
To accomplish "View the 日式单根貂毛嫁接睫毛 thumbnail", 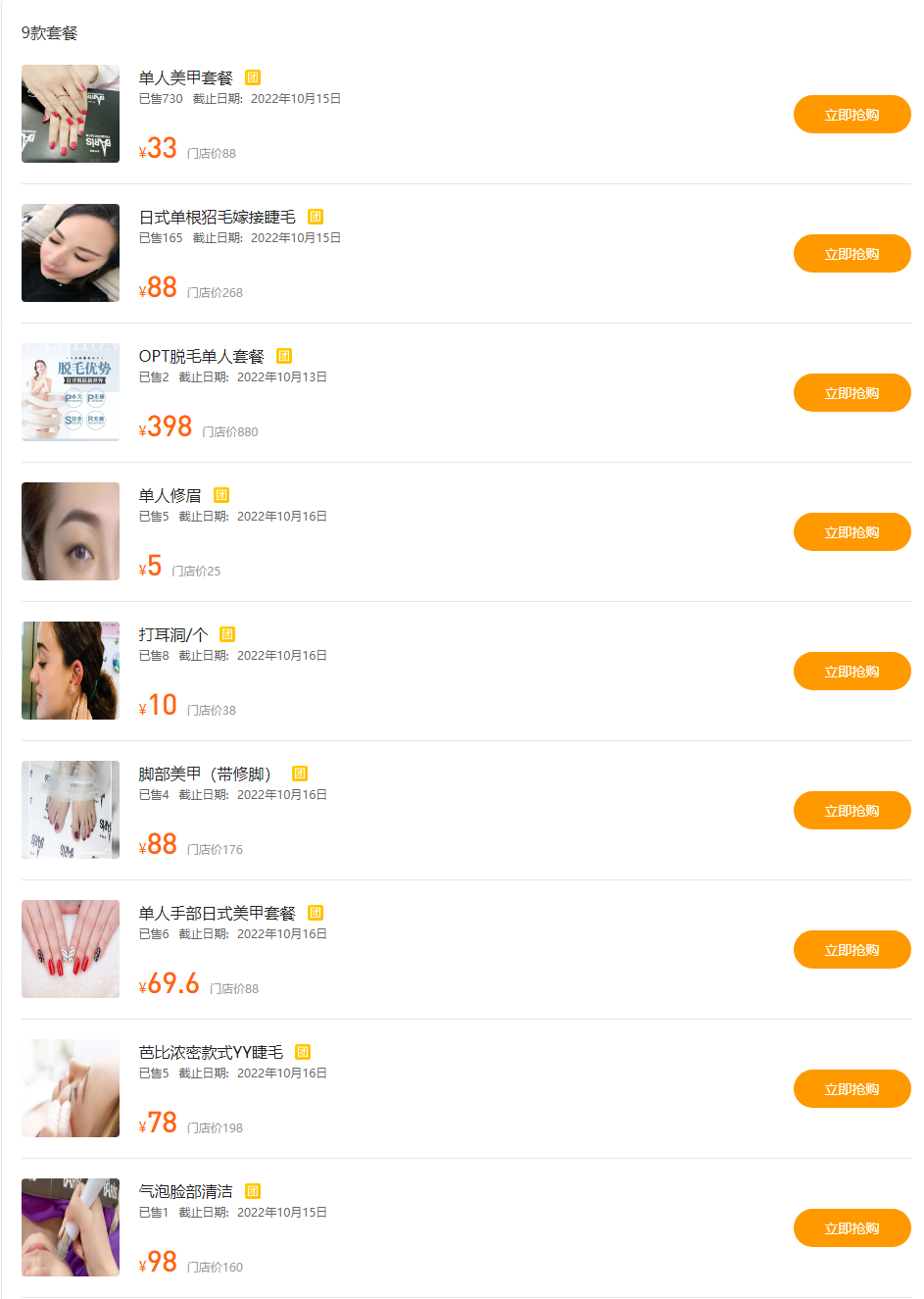I will pyautogui.click(x=71, y=253).
